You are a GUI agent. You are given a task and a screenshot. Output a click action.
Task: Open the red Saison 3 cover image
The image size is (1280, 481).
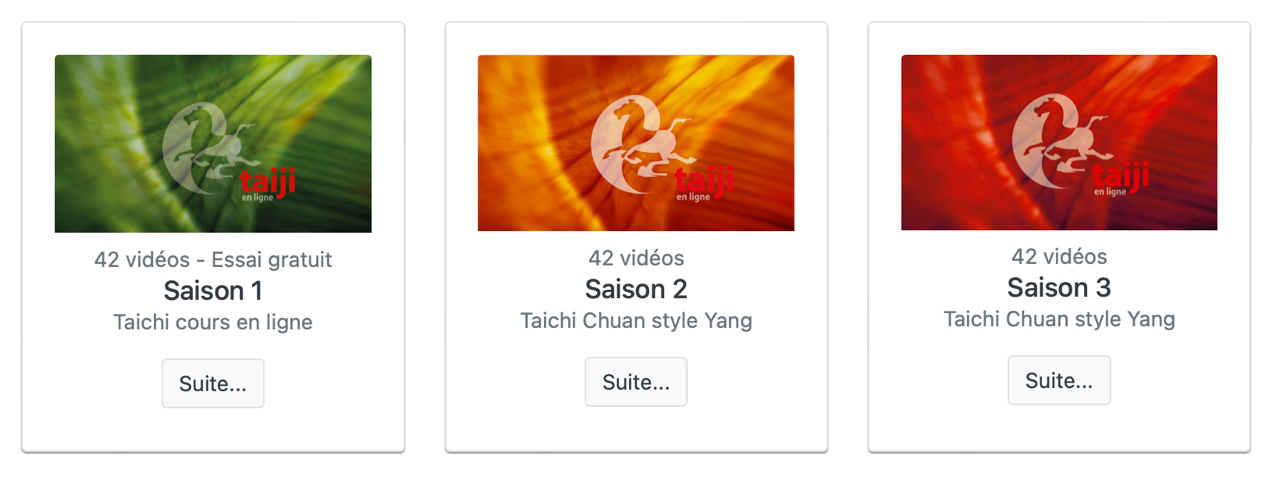[1059, 143]
